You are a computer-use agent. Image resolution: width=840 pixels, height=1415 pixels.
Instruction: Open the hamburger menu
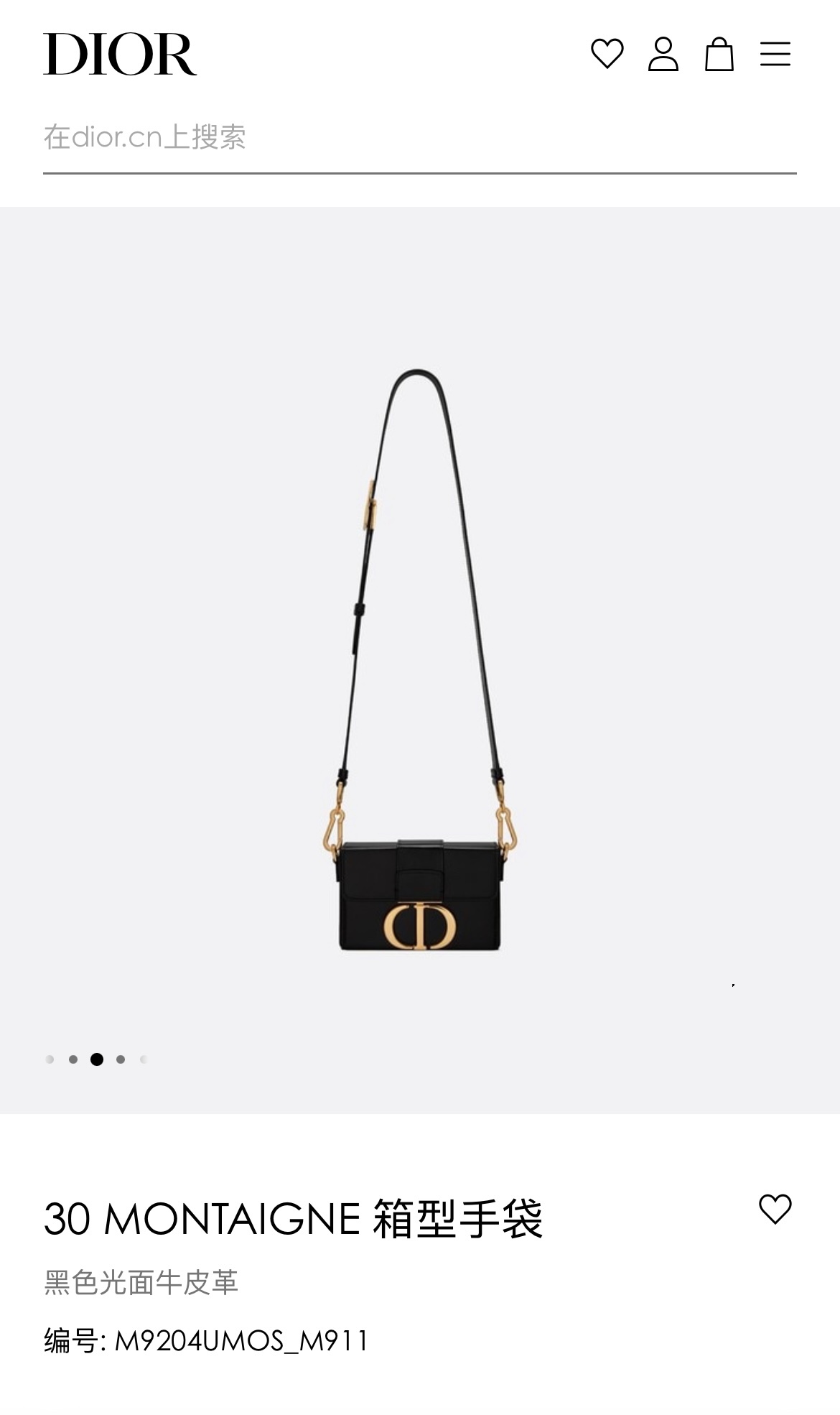(x=775, y=54)
